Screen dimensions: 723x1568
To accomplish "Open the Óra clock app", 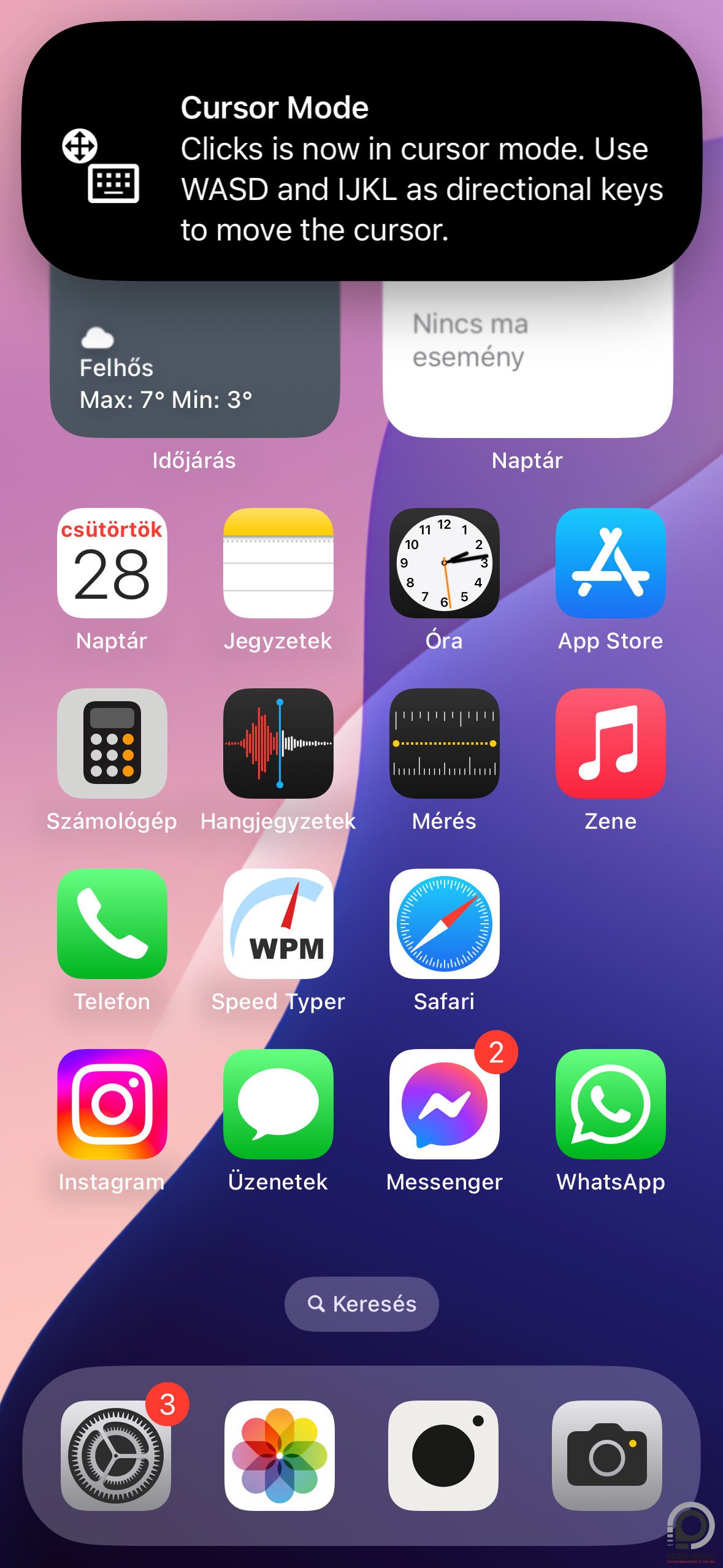I will (445, 563).
